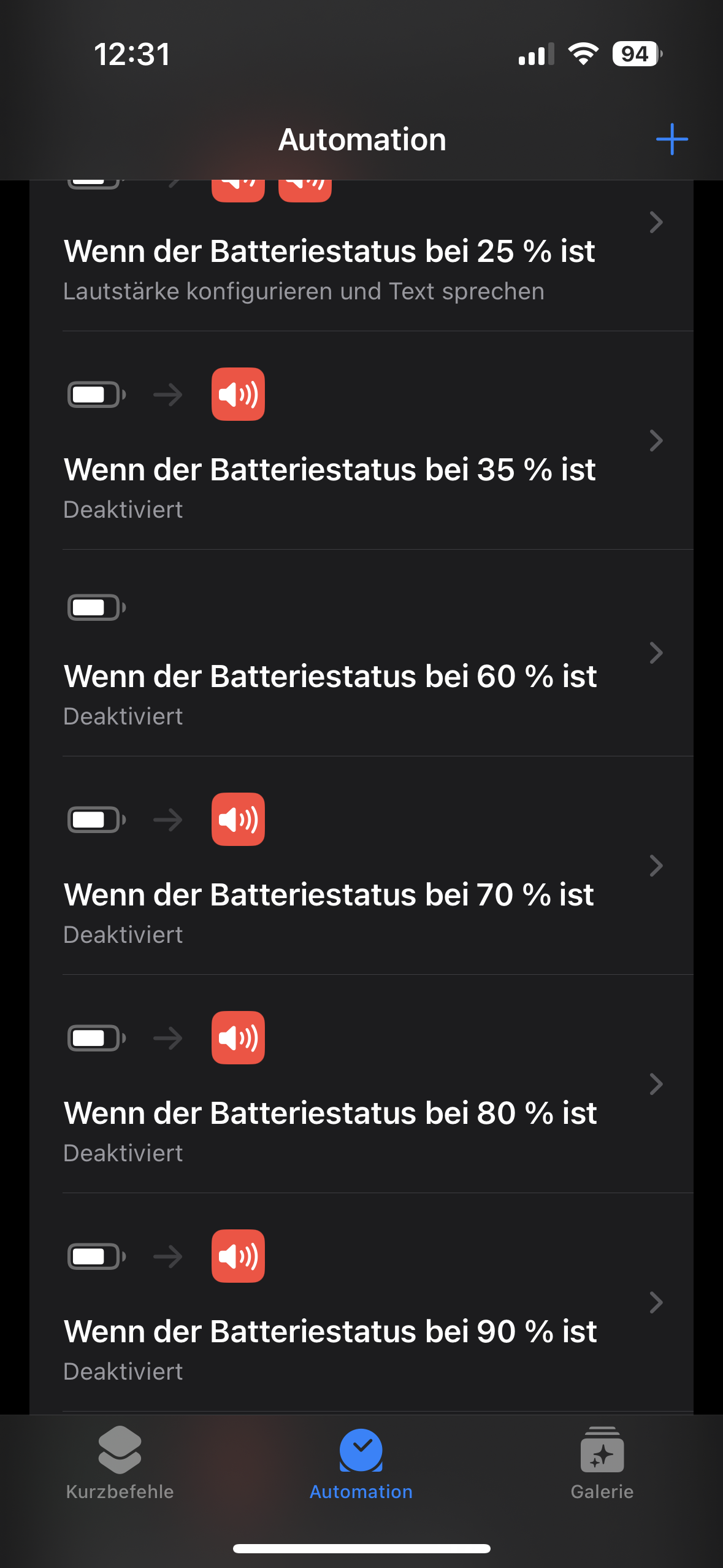The width and height of the screenshot is (723, 1568).
Task: Add a new automation with the plus icon
Action: pyautogui.click(x=671, y=139)
